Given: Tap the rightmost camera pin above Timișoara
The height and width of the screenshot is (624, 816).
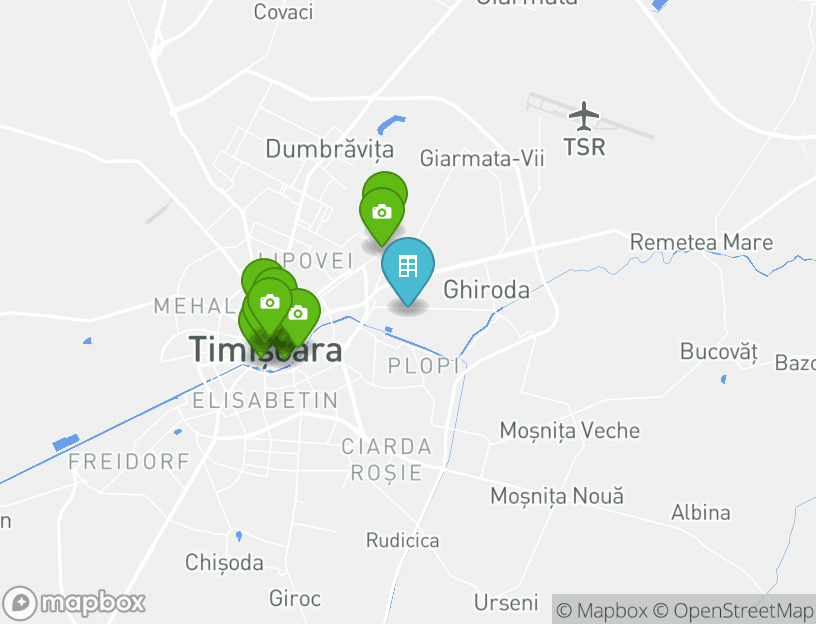Looking at the screenshot, I should [x=299, y=313].
